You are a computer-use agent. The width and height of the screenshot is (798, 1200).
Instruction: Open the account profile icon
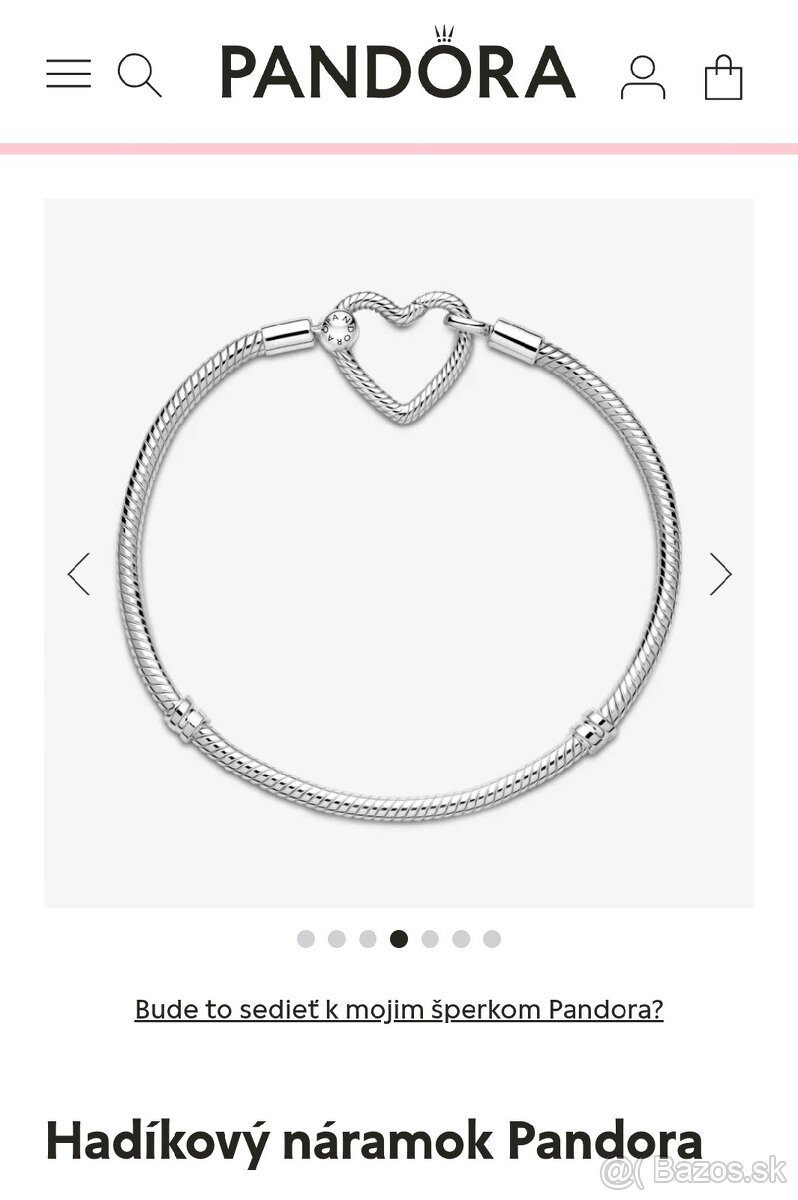click(643, 77)
